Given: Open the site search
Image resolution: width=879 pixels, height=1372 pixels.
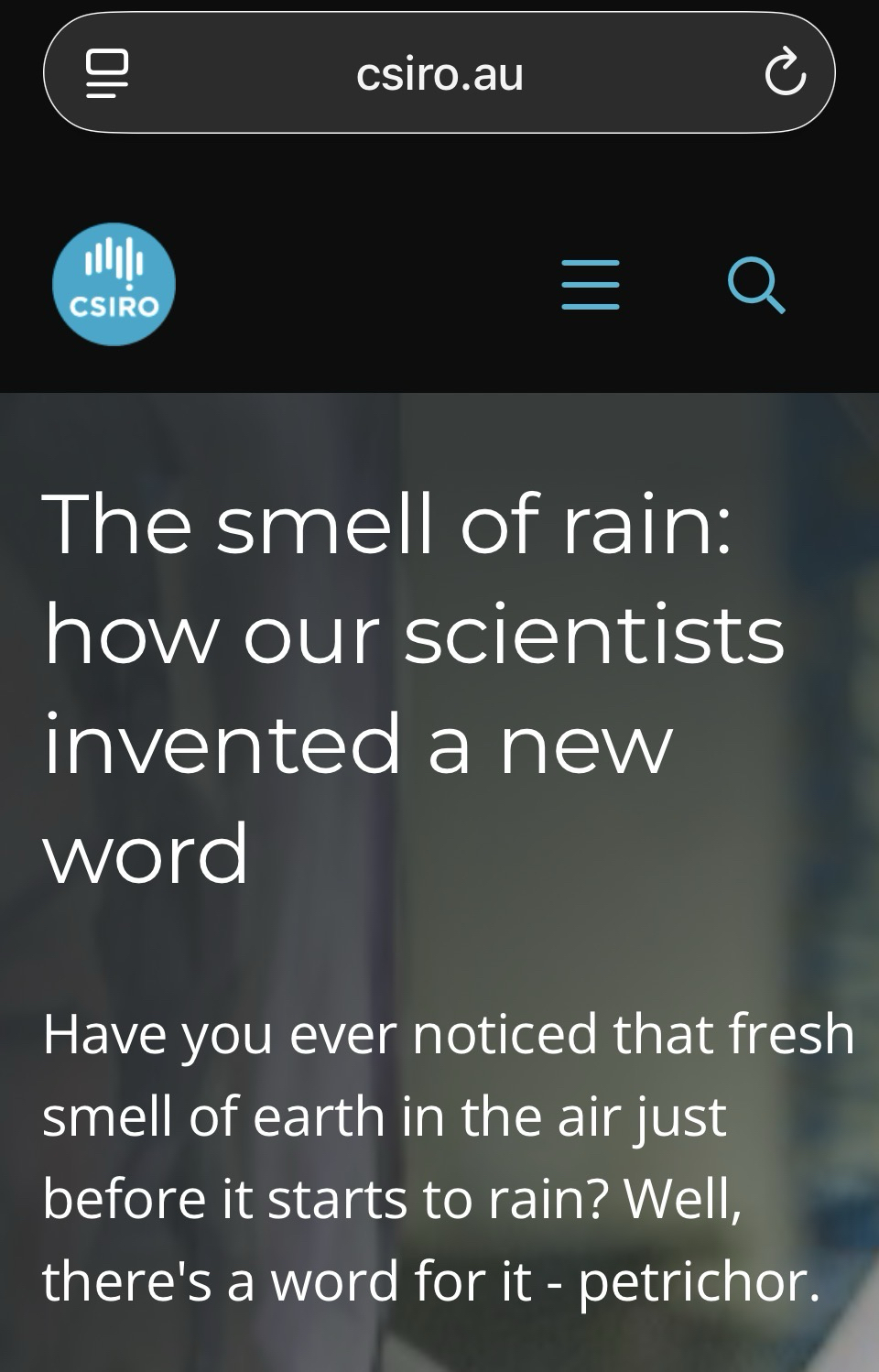Looking at the screenshot, I should (x=756, y=285).
